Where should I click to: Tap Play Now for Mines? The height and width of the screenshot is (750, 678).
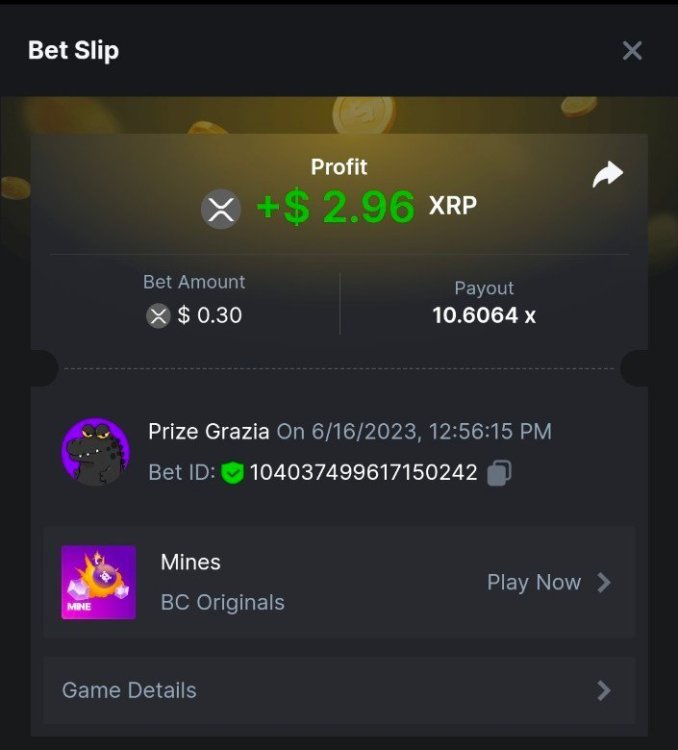point(548,582)
